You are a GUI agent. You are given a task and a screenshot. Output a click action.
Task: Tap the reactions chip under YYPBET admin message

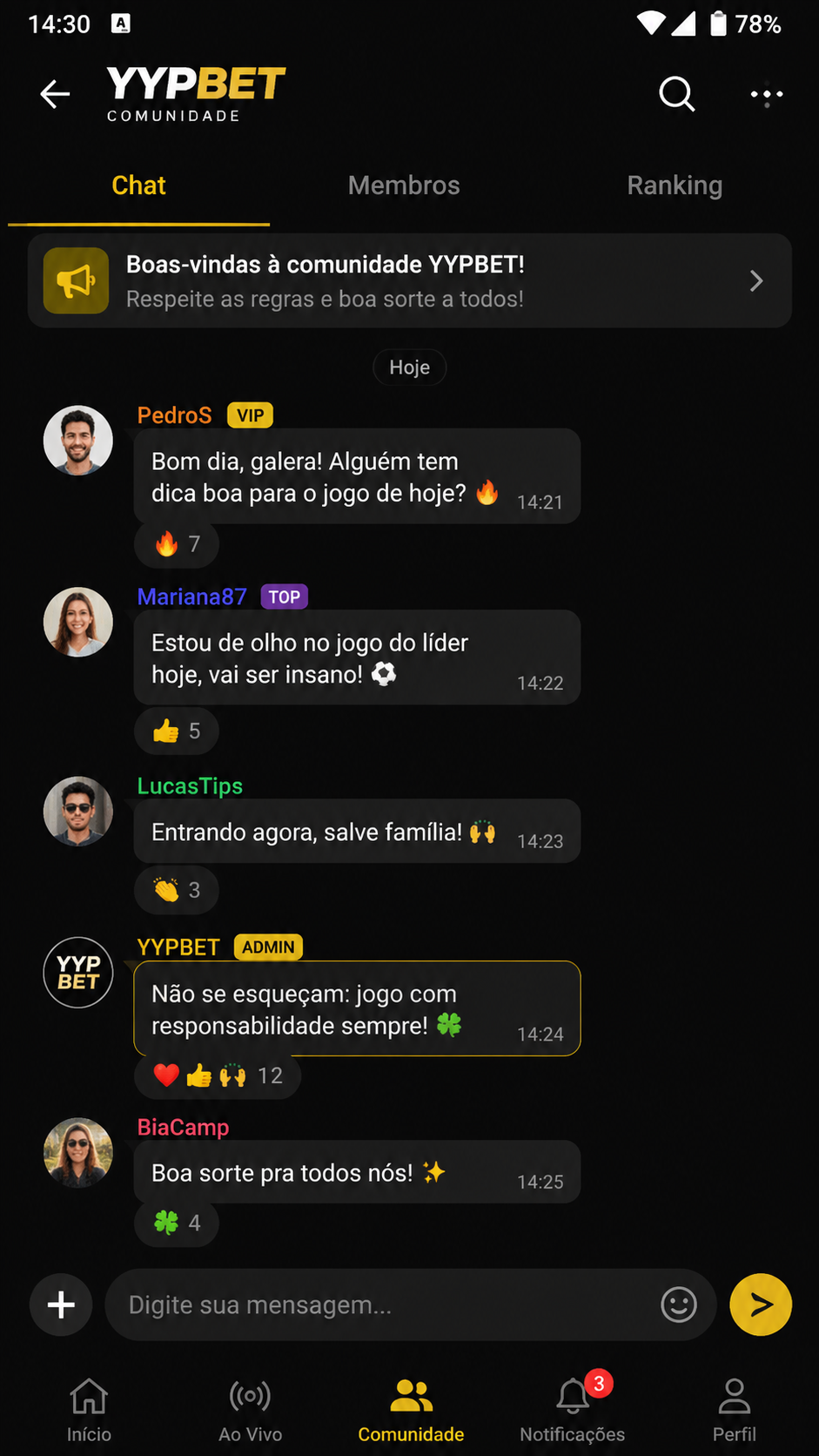pyautogui.click(x=218, y=1076)
